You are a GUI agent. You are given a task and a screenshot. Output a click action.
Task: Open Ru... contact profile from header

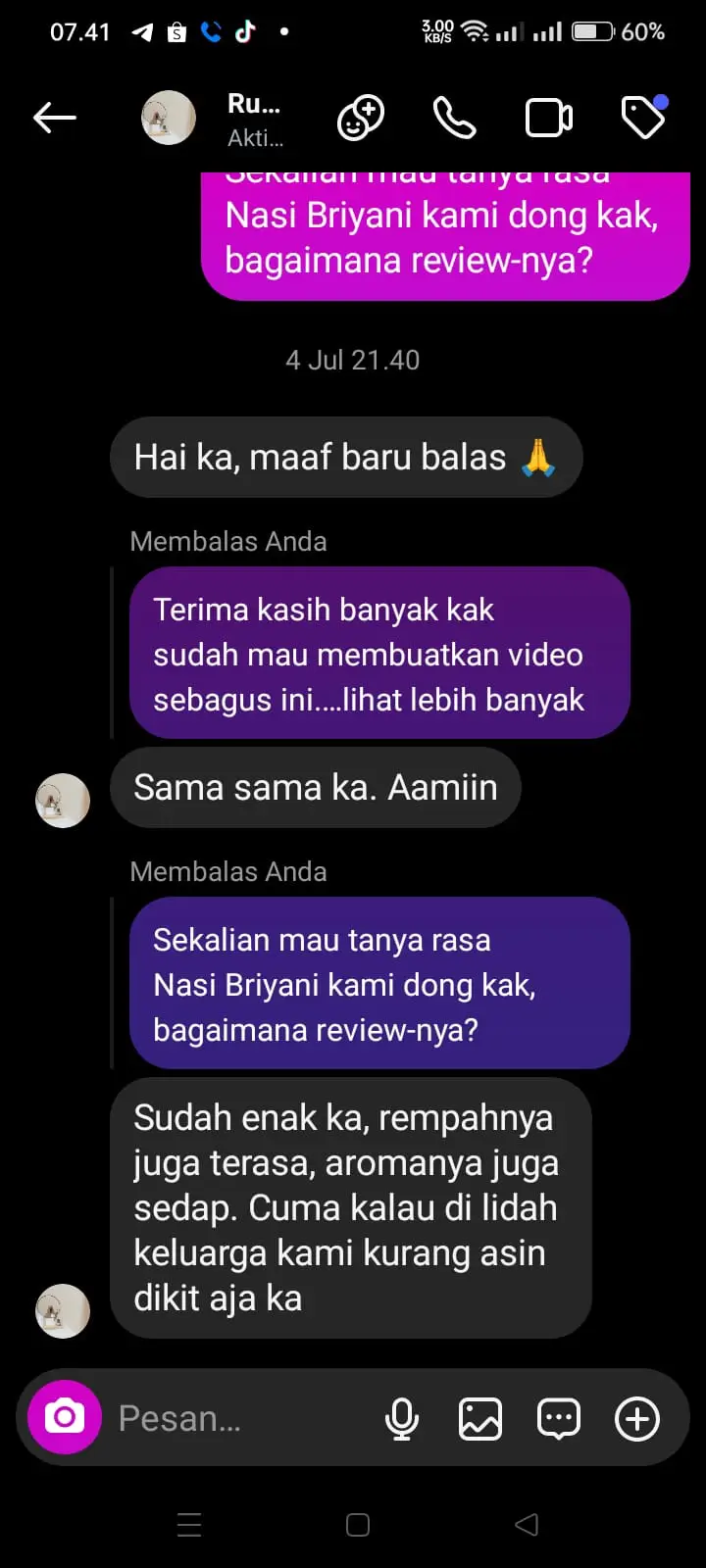click(253, 119)
